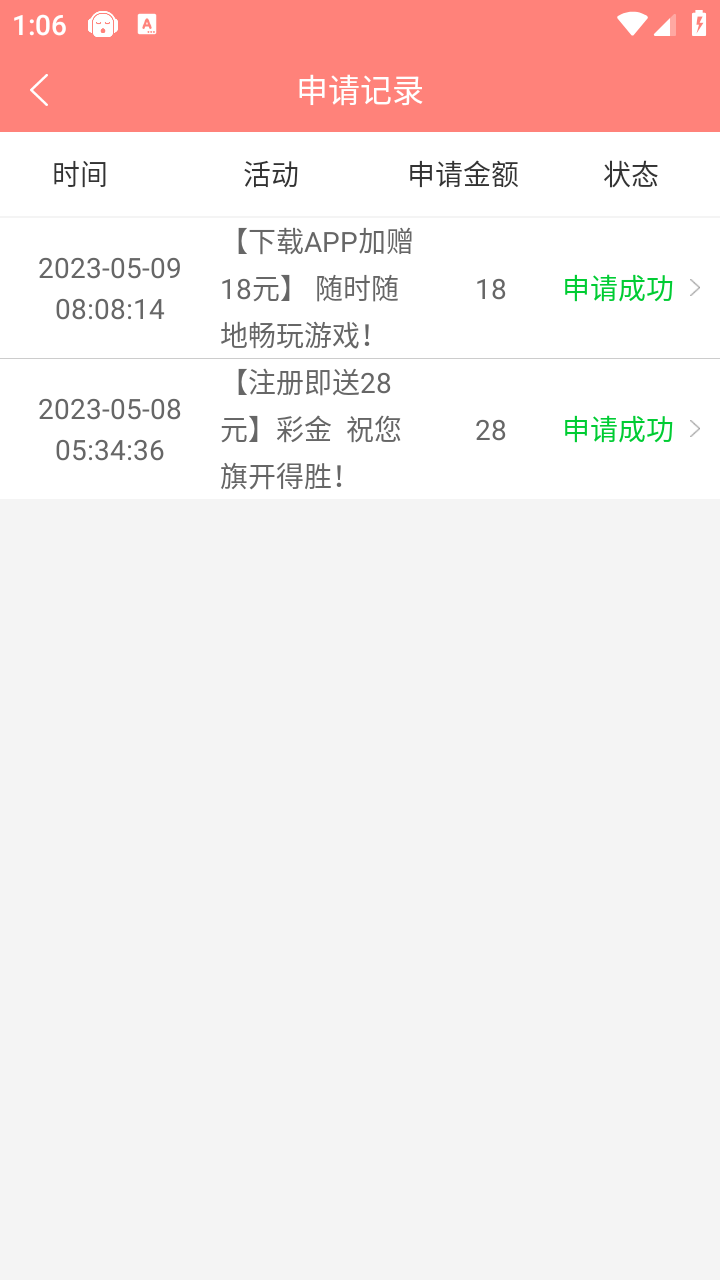Open the 2023-05-08 注册即送28元 record
The image size is (720, 1280).
[360, 430]
